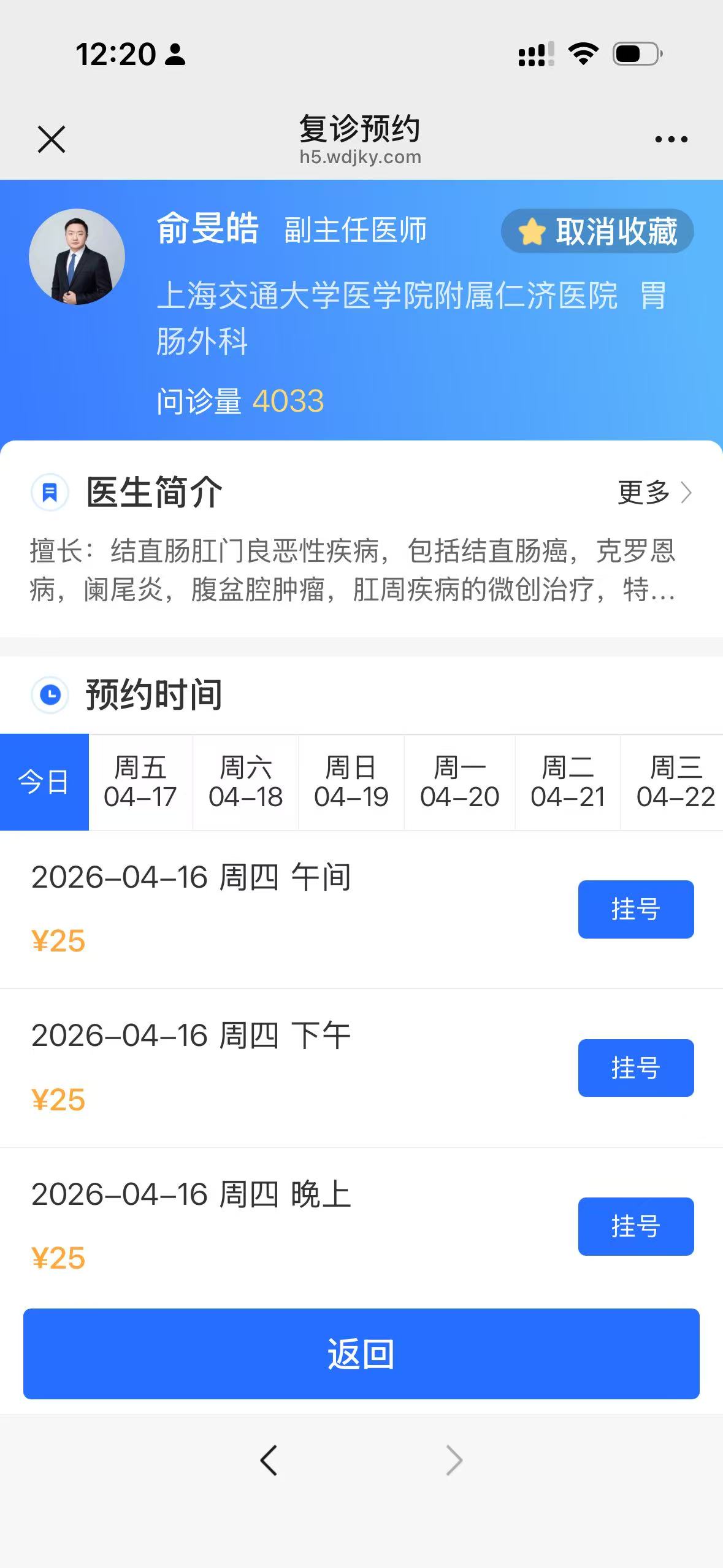This screenshot has width=723, height=1568.
Task: Register 挂号 for the 晚上 slot
Action: click(x=636, y=1226)
